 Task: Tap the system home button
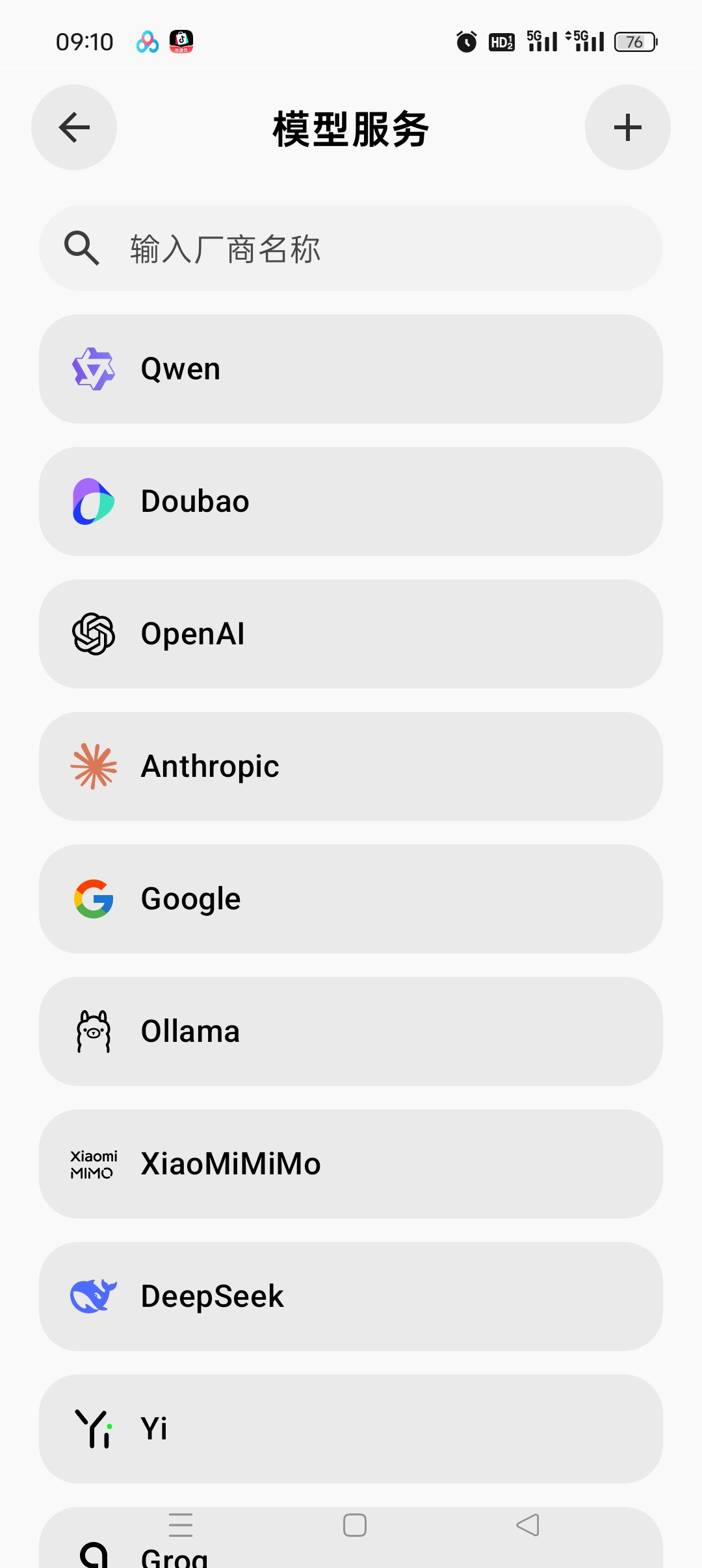355,1525
